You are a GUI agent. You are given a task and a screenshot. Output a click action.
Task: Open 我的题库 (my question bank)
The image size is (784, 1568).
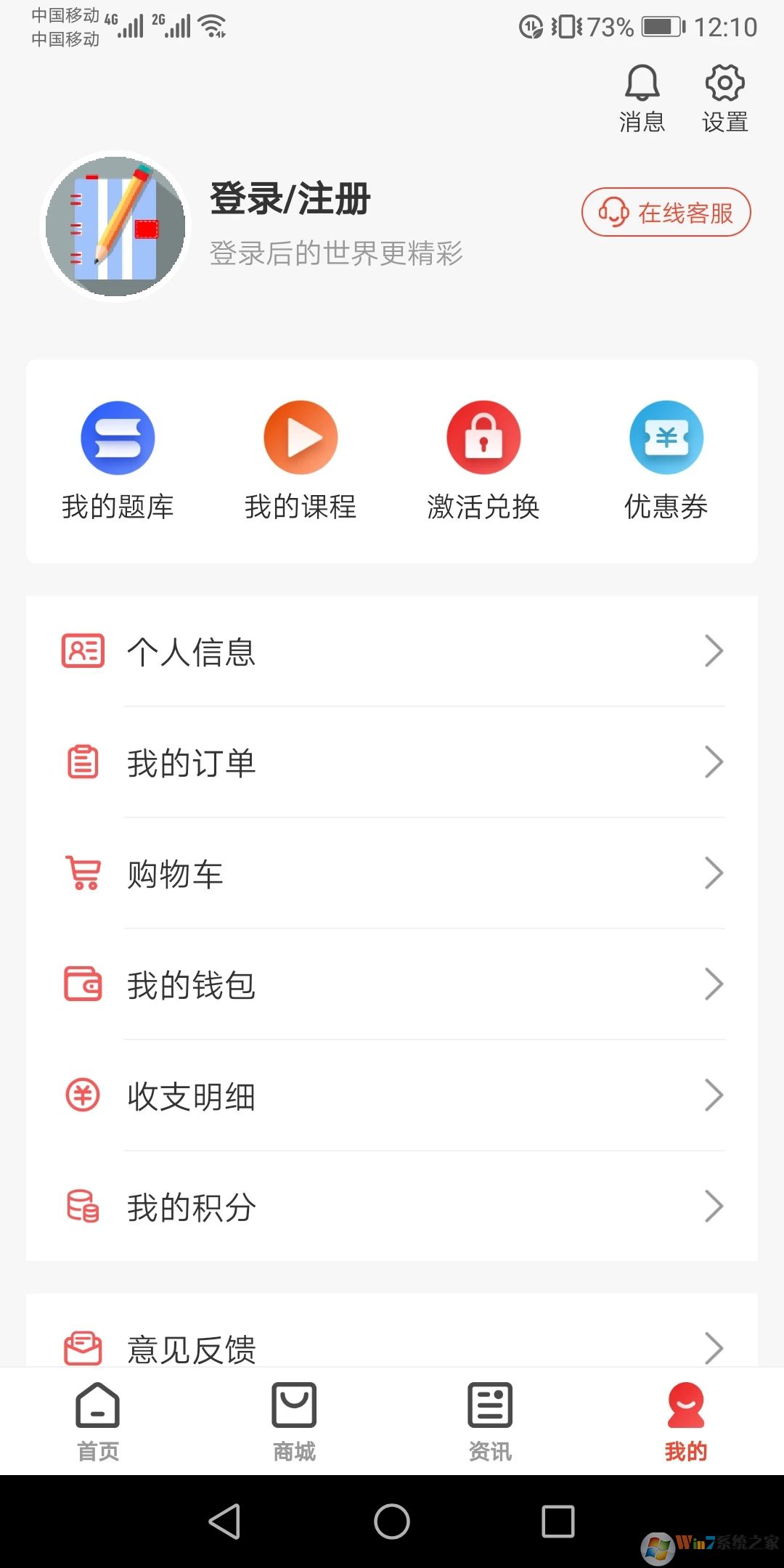(x=117, y=436)
